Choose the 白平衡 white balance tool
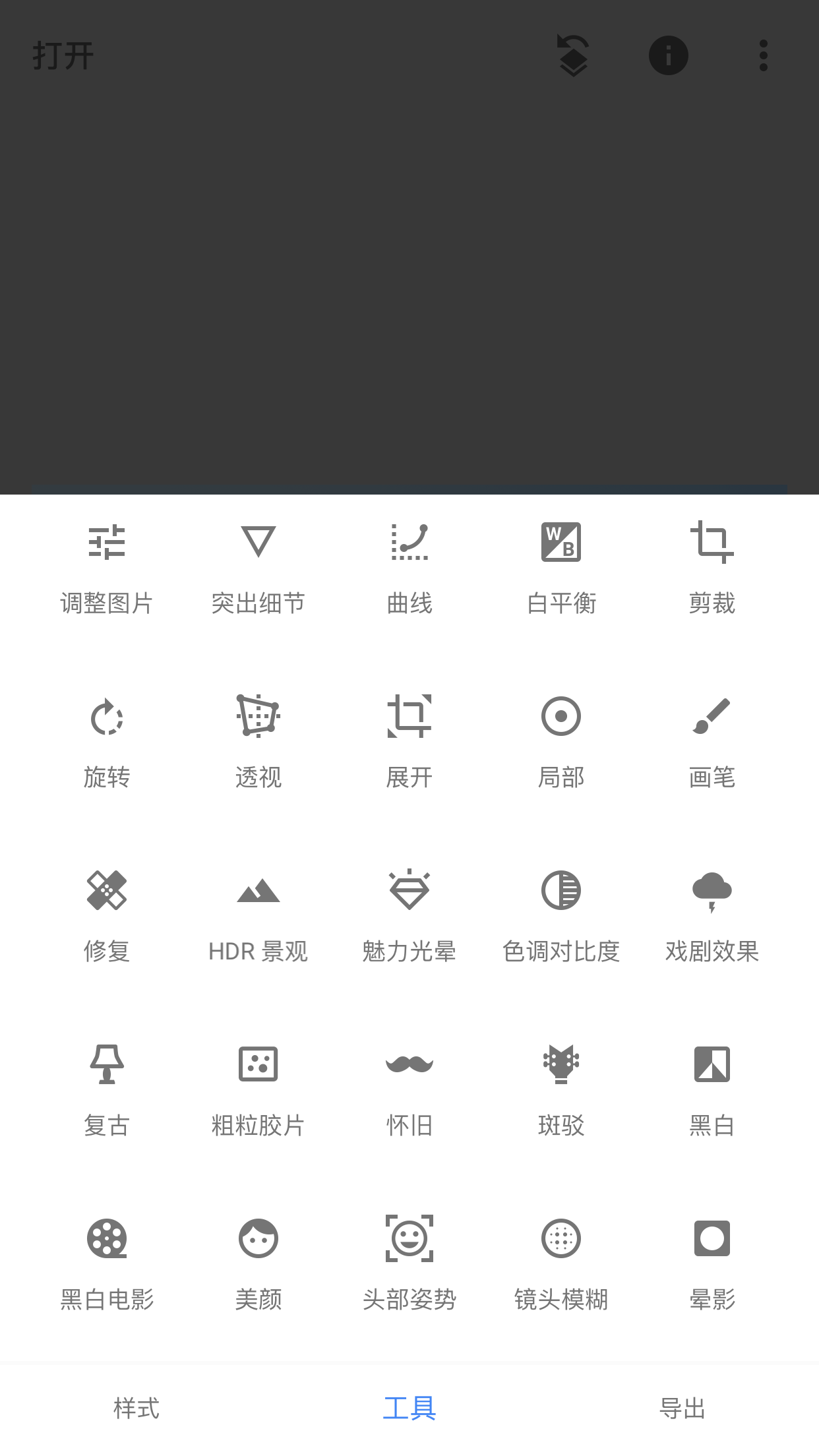819x1456 pixels. point(561,567)
